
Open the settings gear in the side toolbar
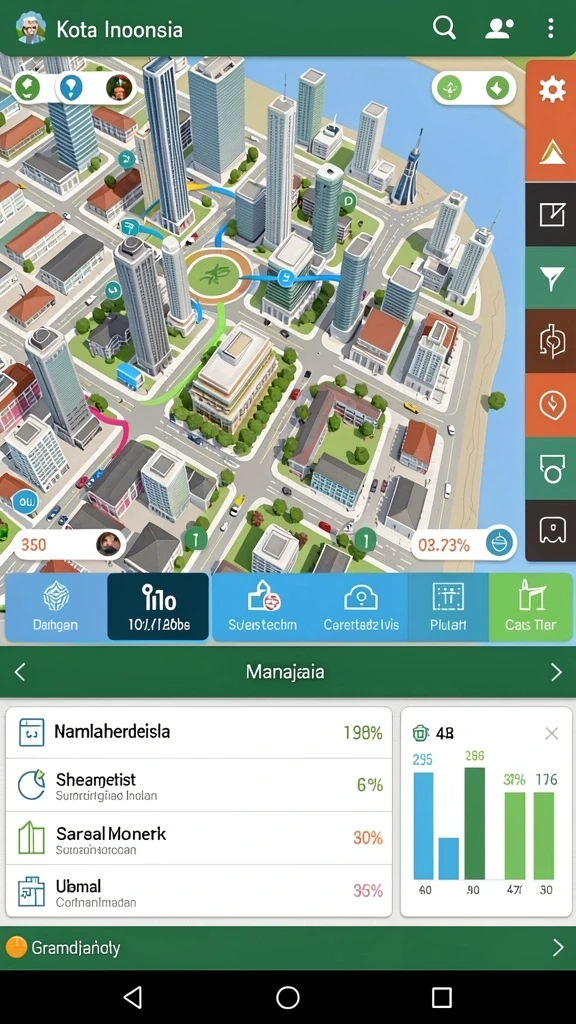pos(551,89)
